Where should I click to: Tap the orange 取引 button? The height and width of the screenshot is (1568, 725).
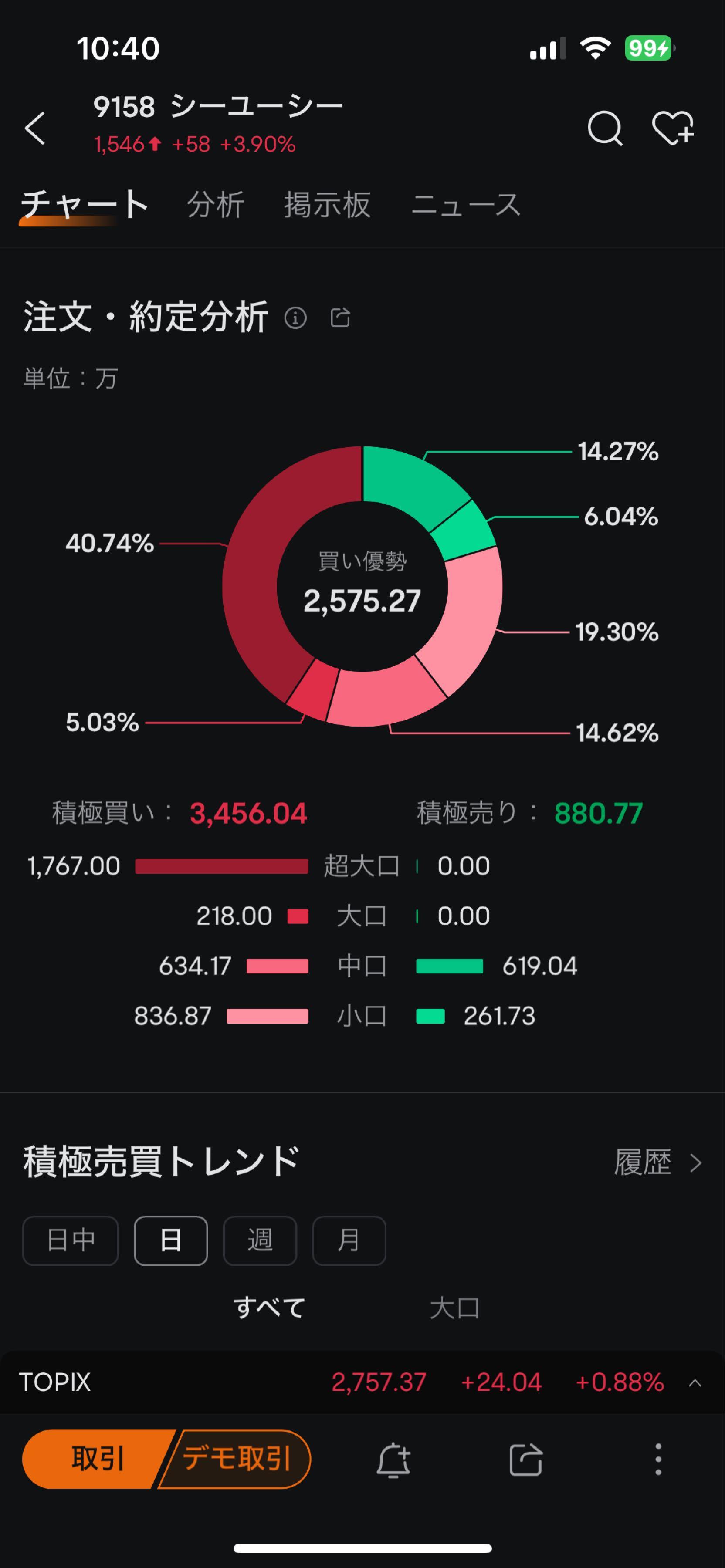coord(98,1458)
